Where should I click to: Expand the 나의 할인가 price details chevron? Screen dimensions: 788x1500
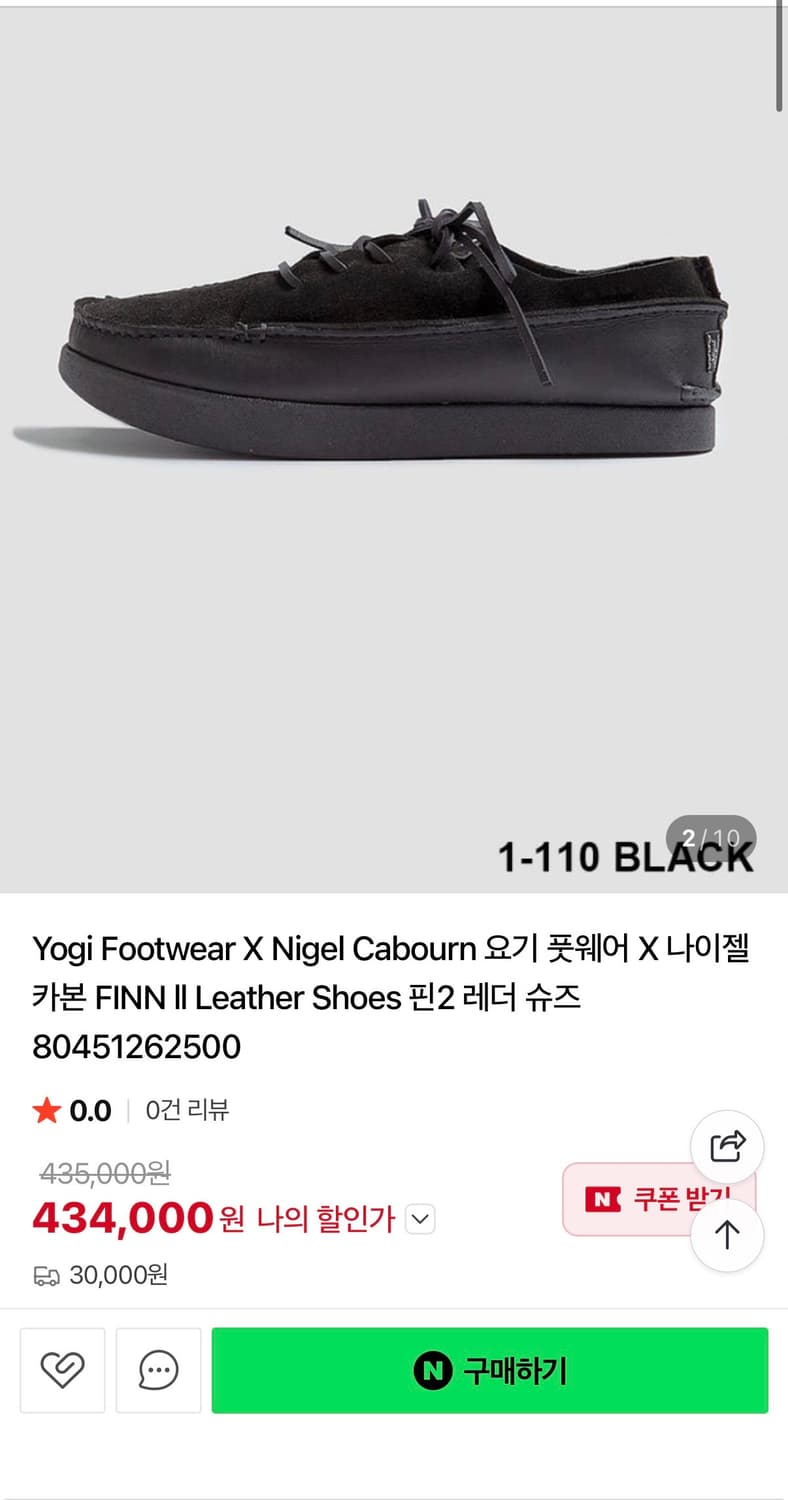point(420,1219)
